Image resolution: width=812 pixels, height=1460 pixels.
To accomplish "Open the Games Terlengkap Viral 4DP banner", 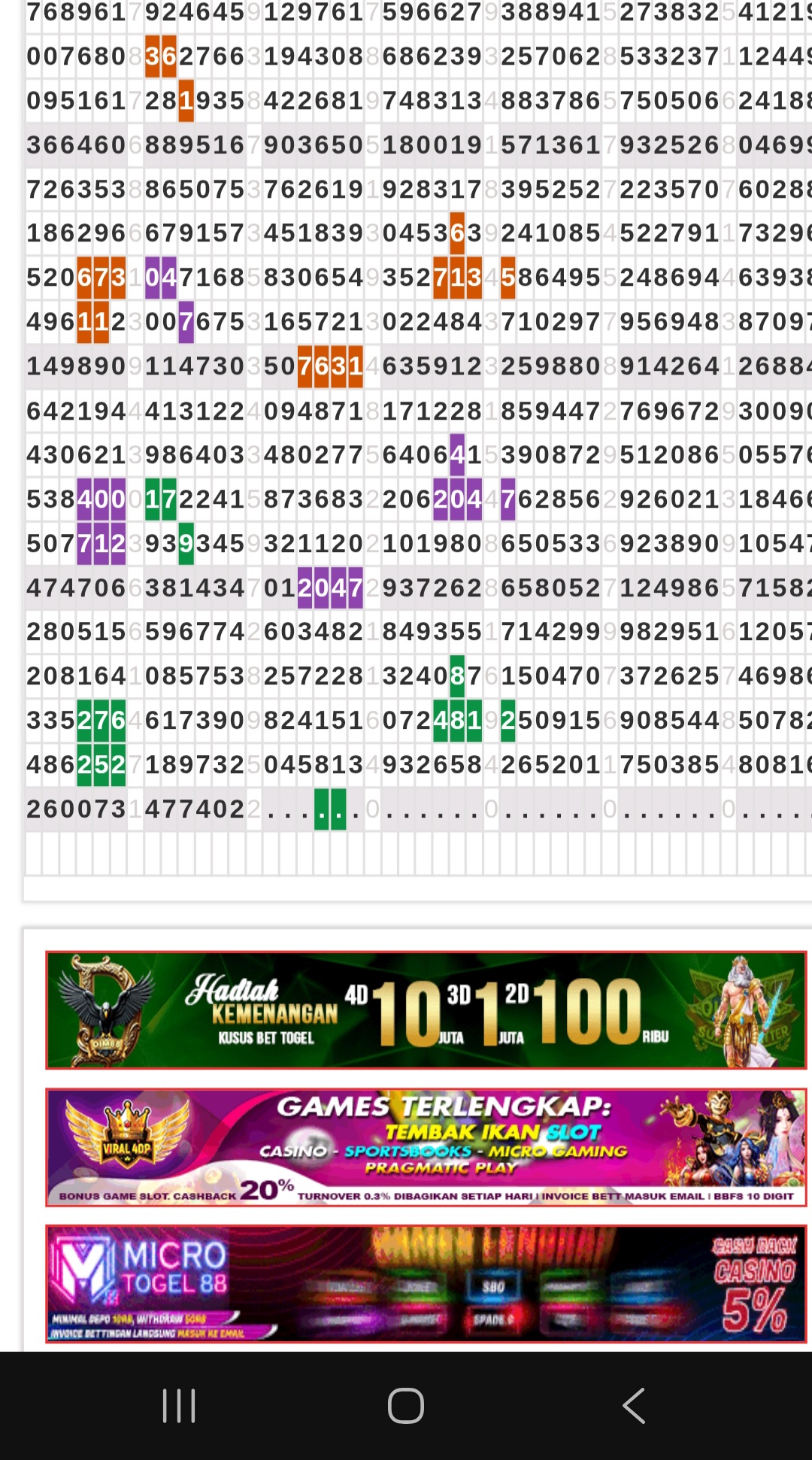I will [x=426, y=1147].
